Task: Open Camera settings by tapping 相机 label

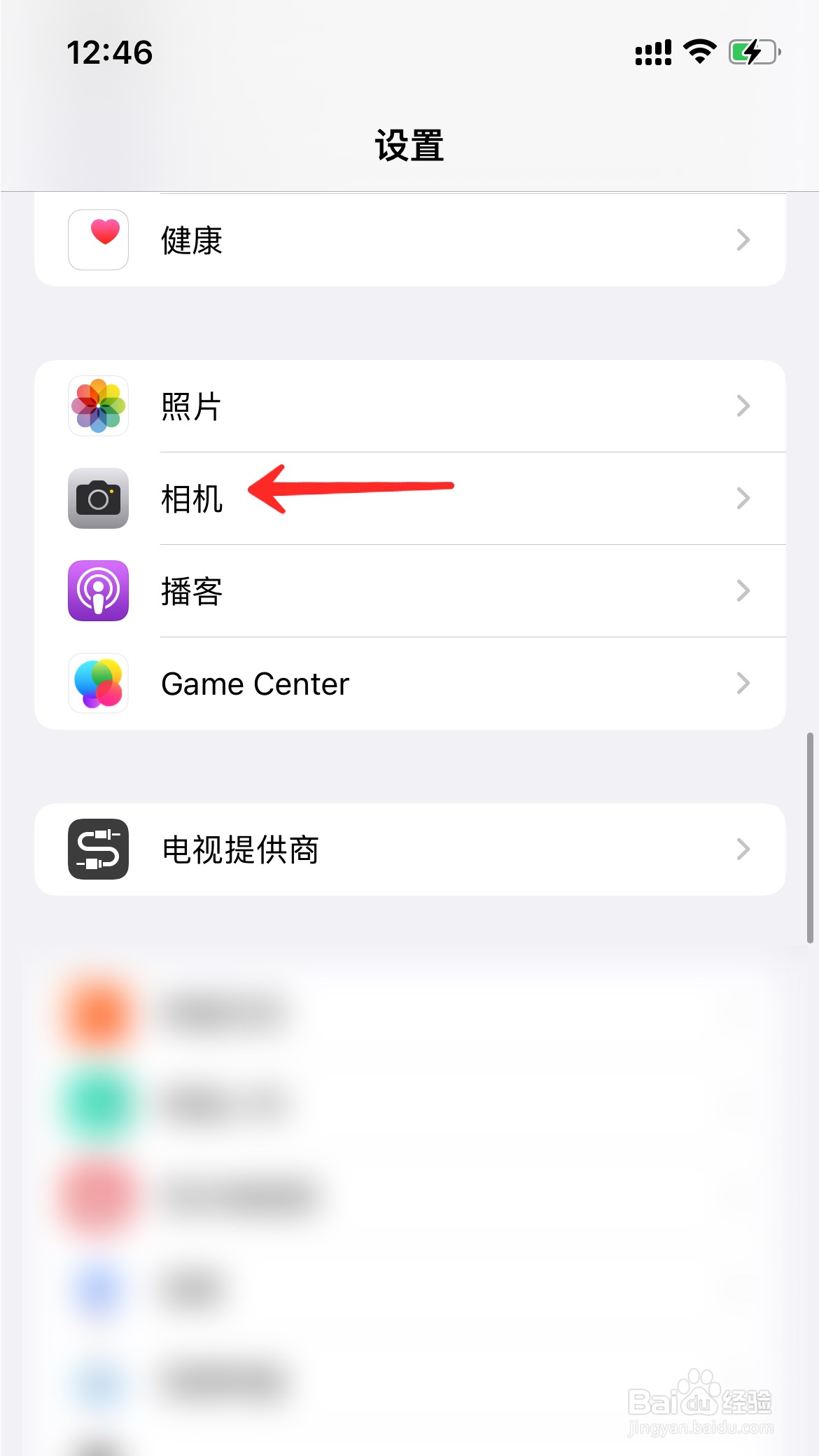Action: 190,498
